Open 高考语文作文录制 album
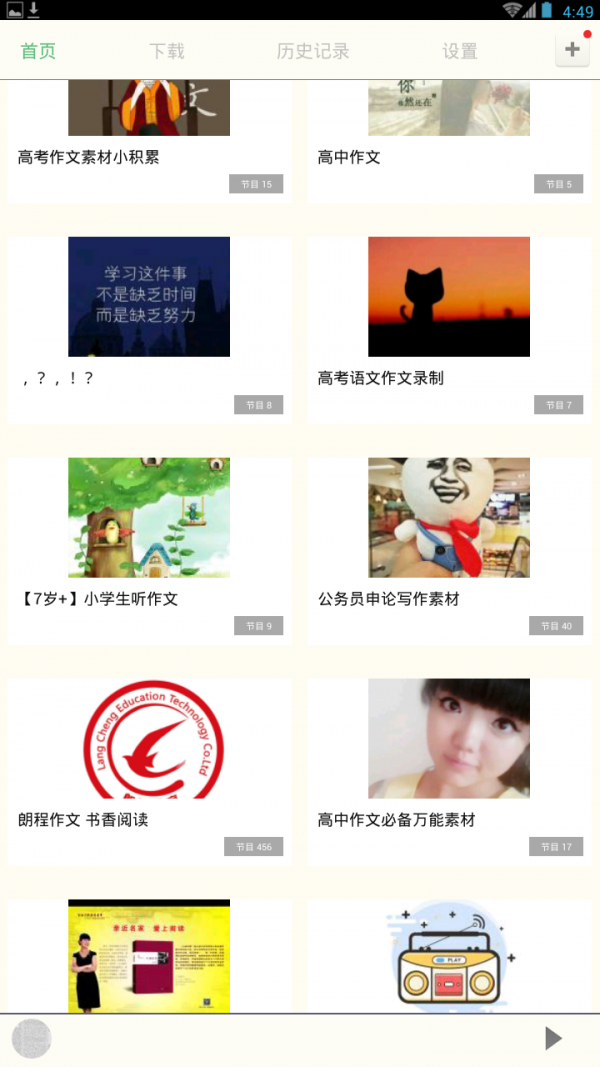Image resolution: width=600 pixels, height=1067 pixels. [448, 320]
